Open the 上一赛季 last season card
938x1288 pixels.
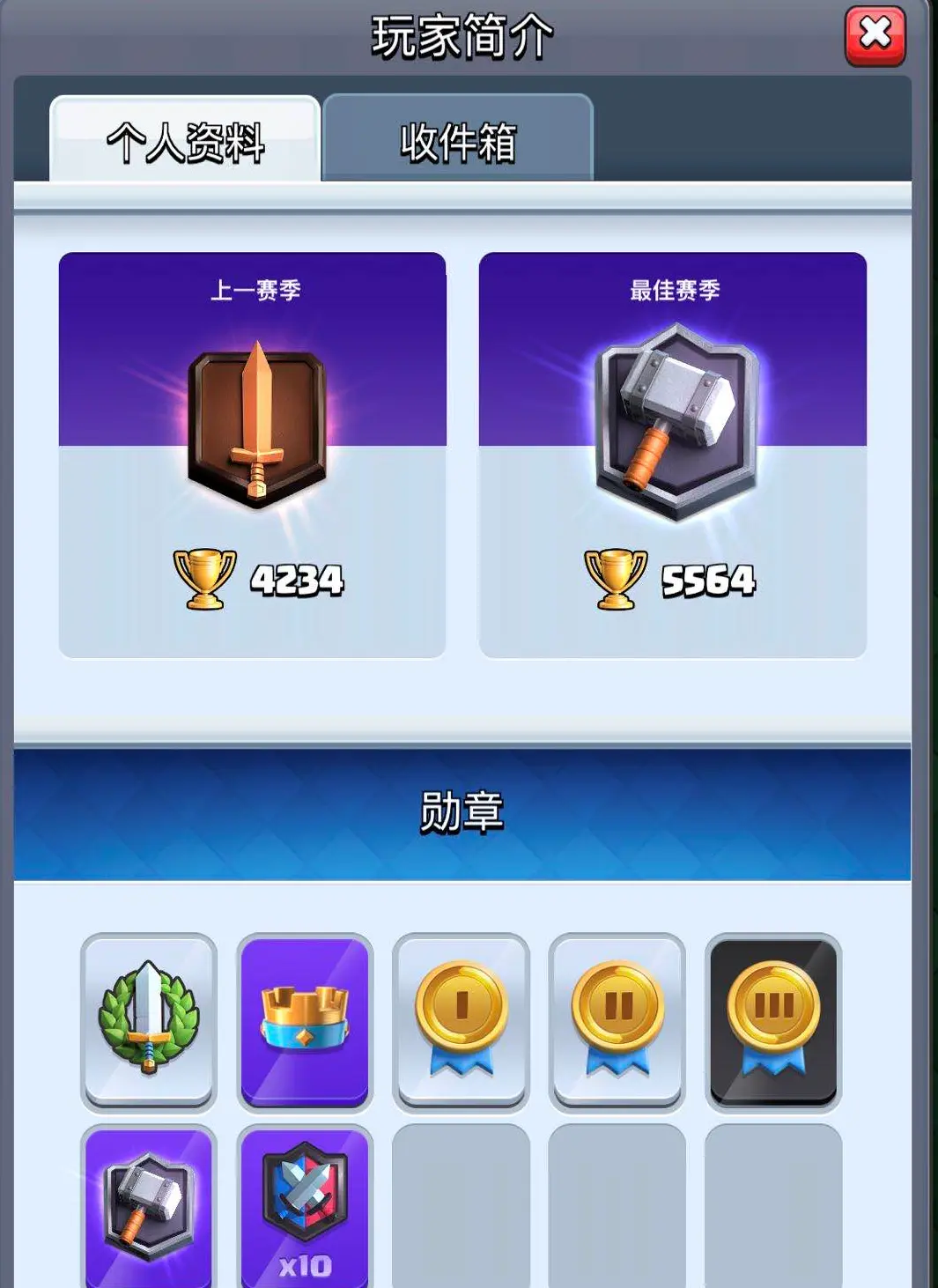253,455
